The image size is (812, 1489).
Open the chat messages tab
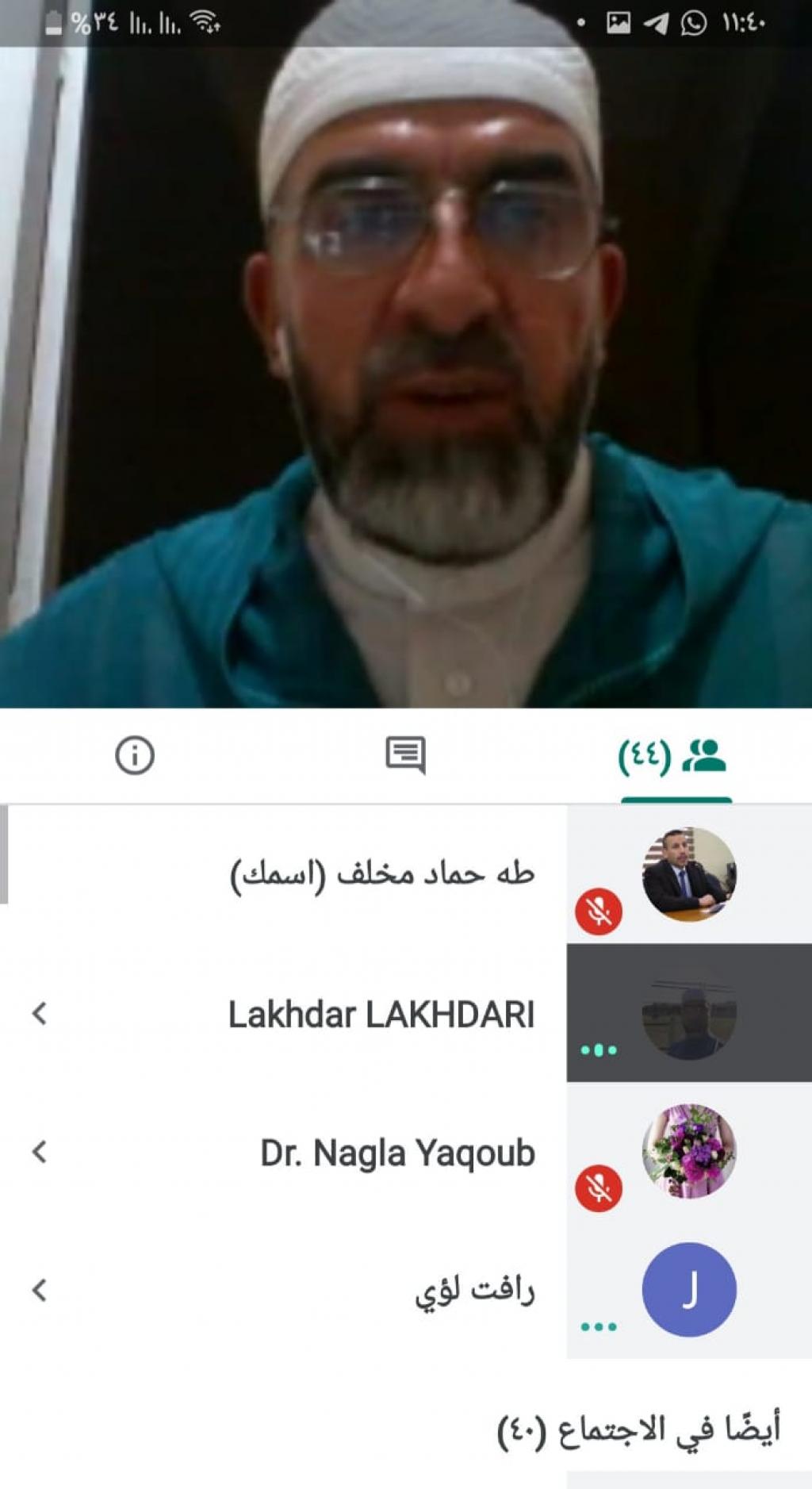point(405,755)
